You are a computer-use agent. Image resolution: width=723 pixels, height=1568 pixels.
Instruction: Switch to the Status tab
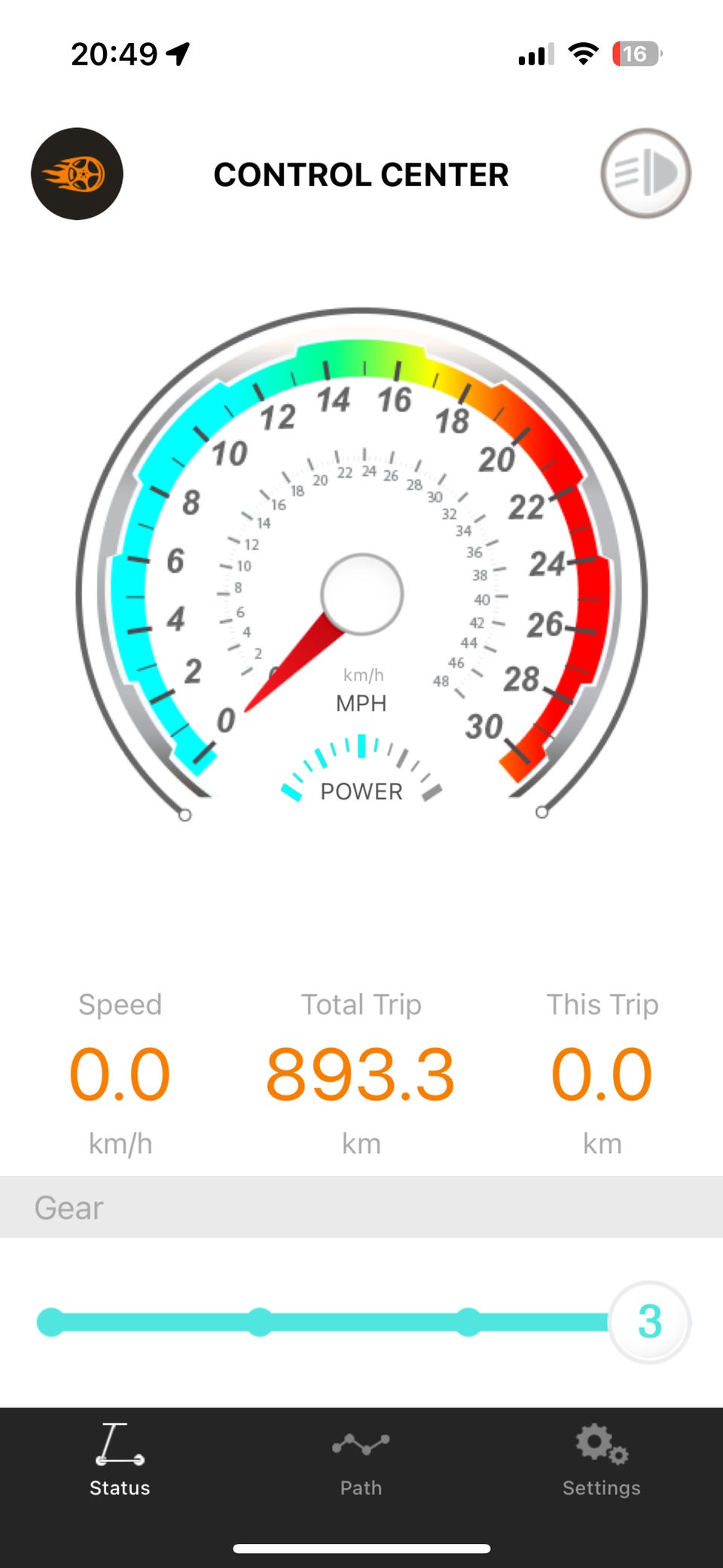pyautogui.click(x=120, y=1460)
